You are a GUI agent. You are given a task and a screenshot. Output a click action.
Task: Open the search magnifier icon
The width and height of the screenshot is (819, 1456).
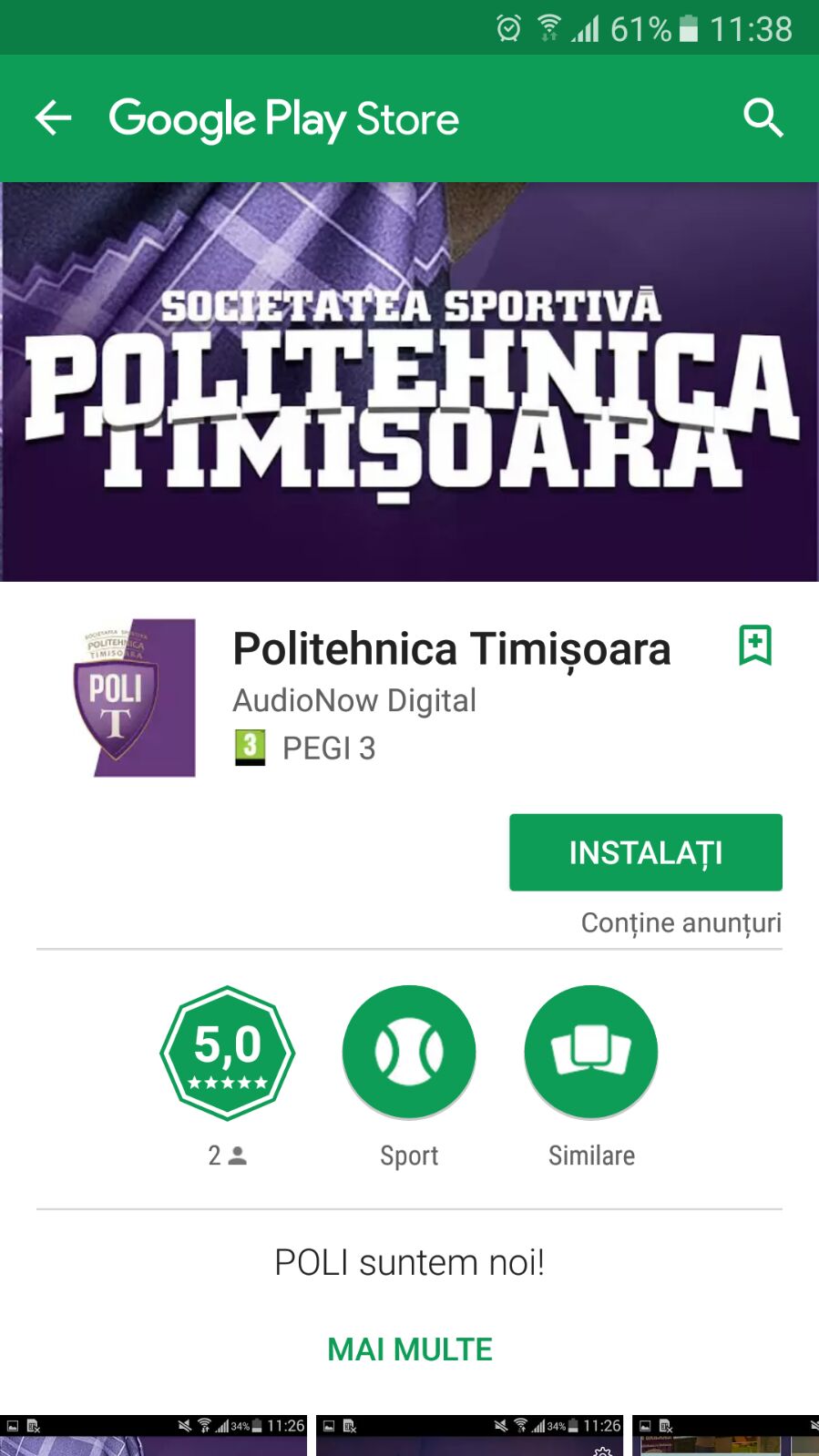pyautogui.click(x=763, y=118)
